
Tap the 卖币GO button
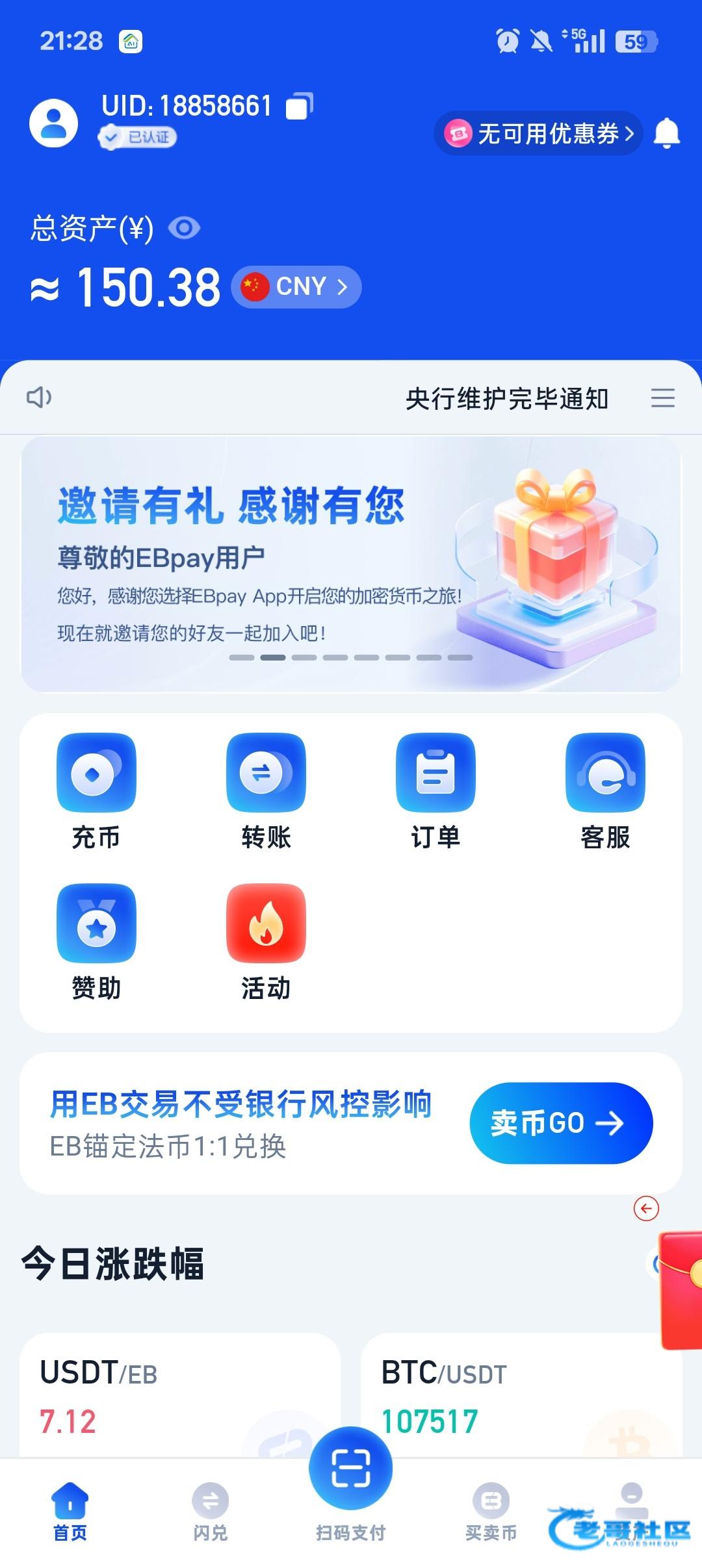click(560, 1122)
